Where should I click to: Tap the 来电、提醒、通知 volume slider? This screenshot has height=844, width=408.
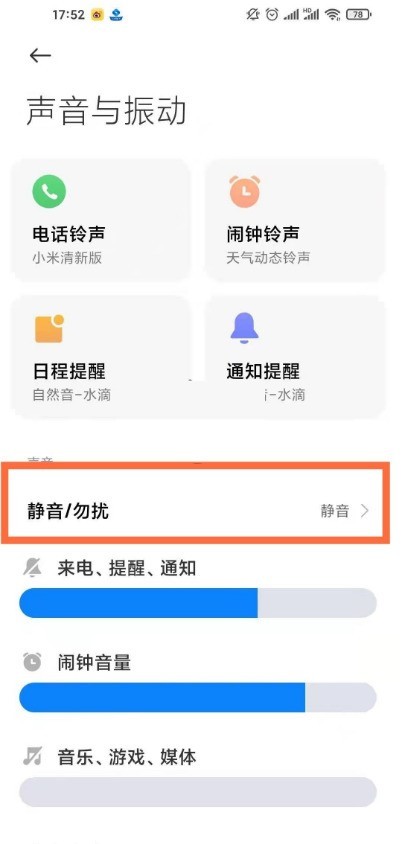point(198,603)
